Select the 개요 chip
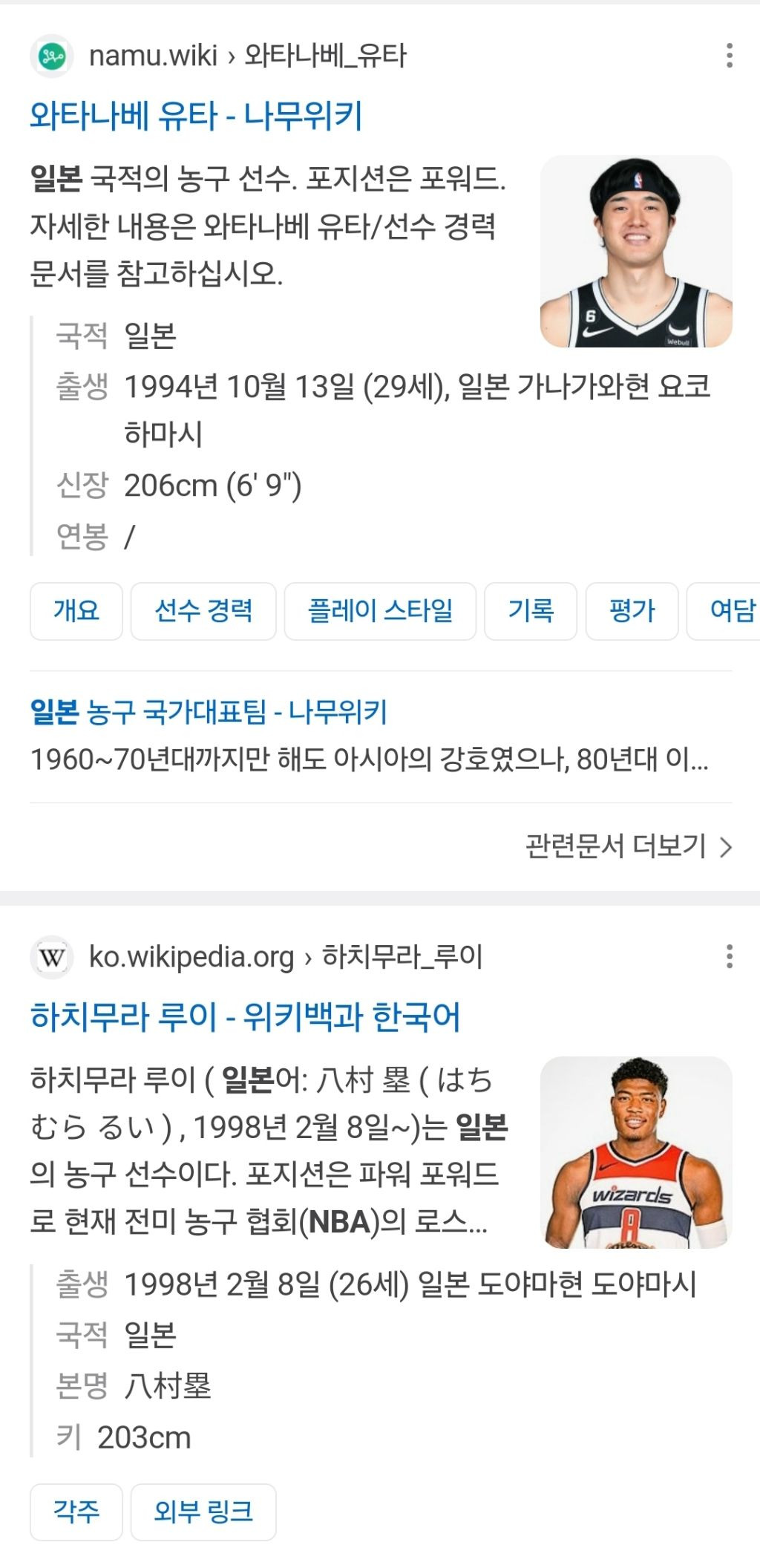 pos(76,611)
